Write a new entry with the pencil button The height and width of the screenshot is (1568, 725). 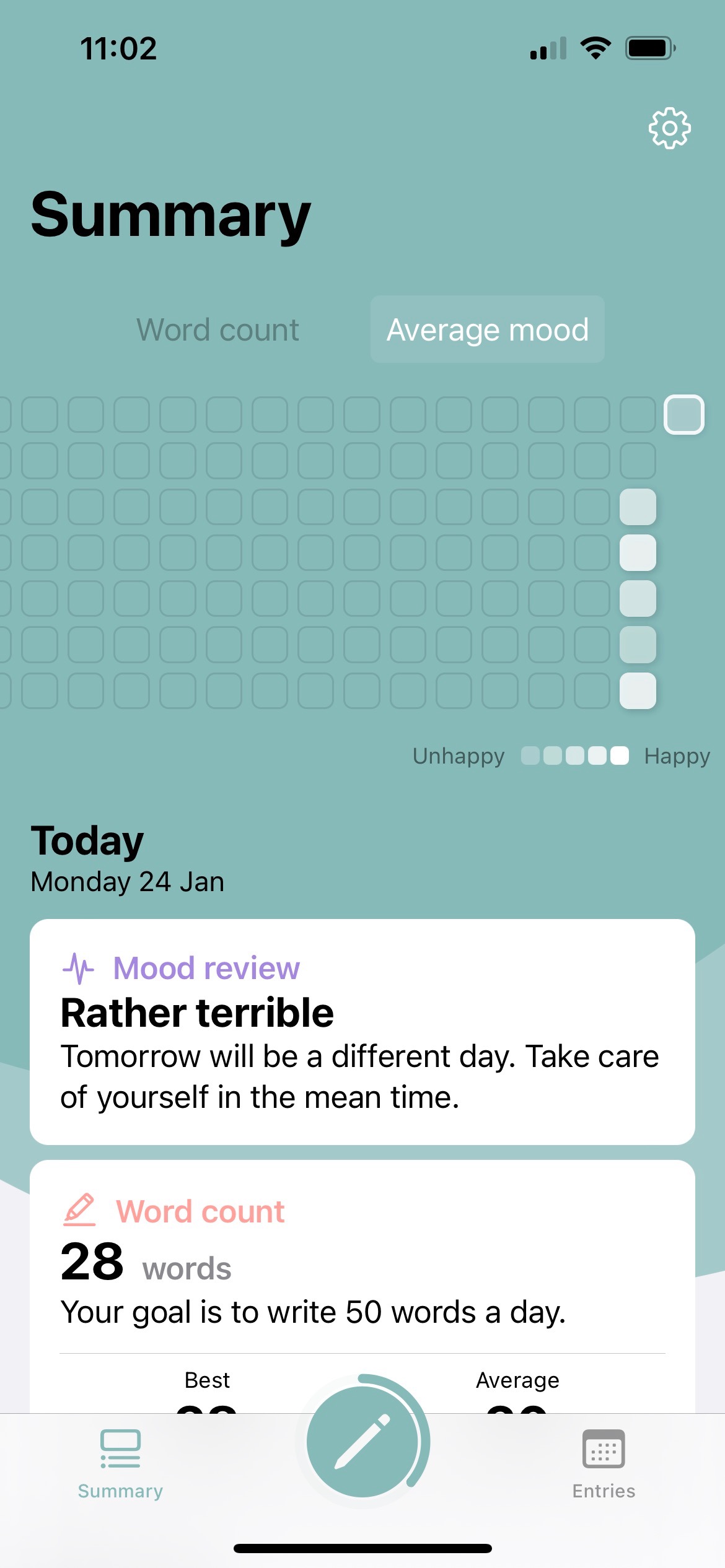[363, 1442]
